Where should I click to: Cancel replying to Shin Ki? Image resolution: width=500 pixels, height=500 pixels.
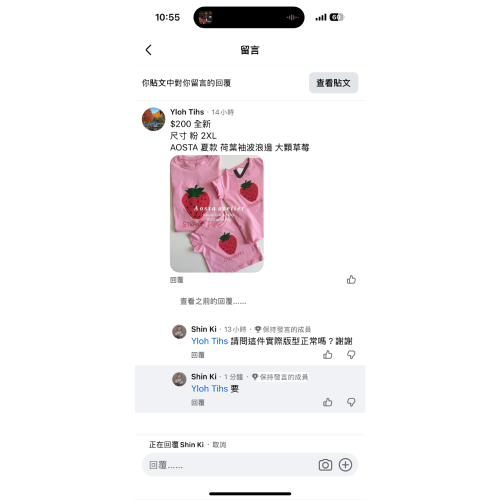219,445
